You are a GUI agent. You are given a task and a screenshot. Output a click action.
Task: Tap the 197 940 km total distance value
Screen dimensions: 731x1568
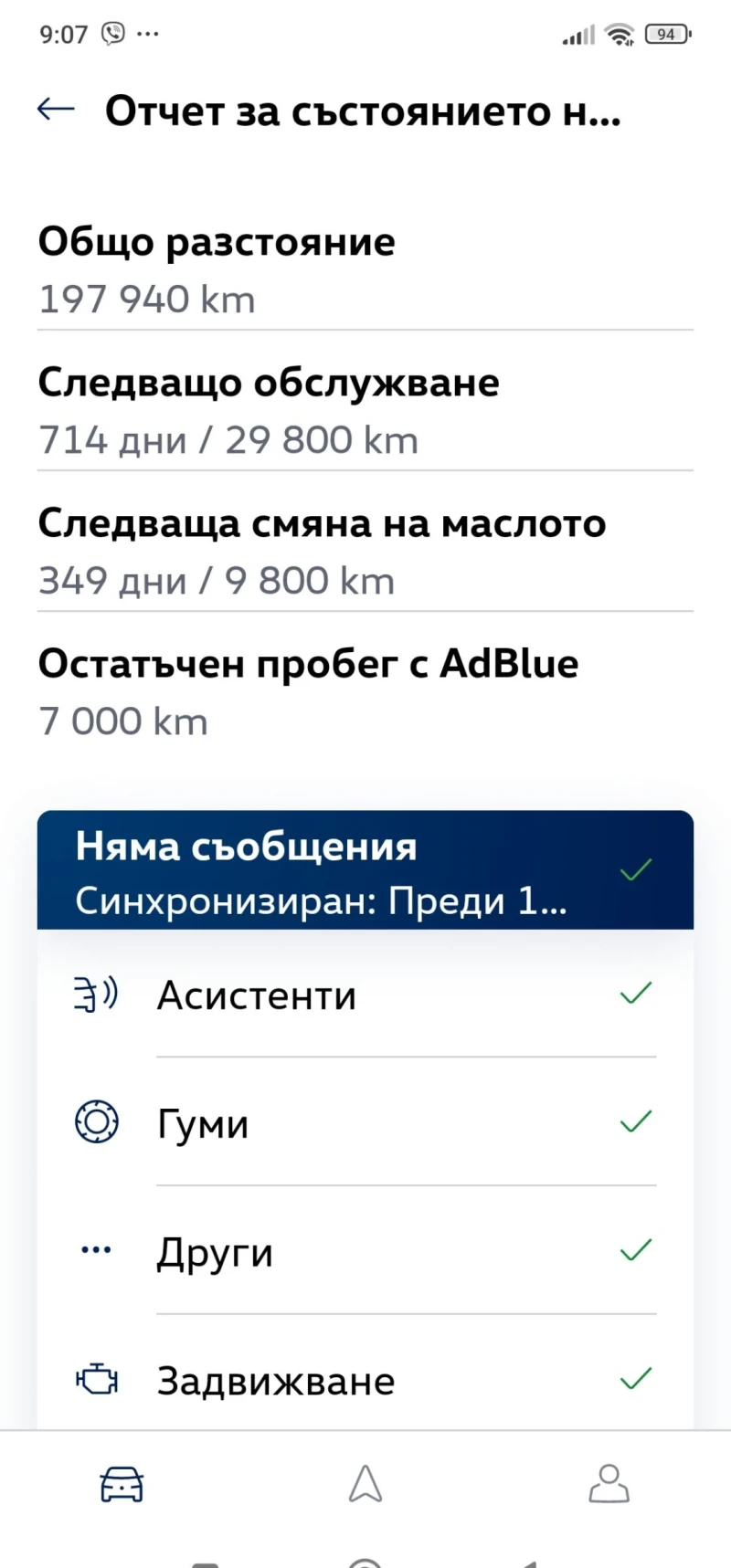coord(145,299)
